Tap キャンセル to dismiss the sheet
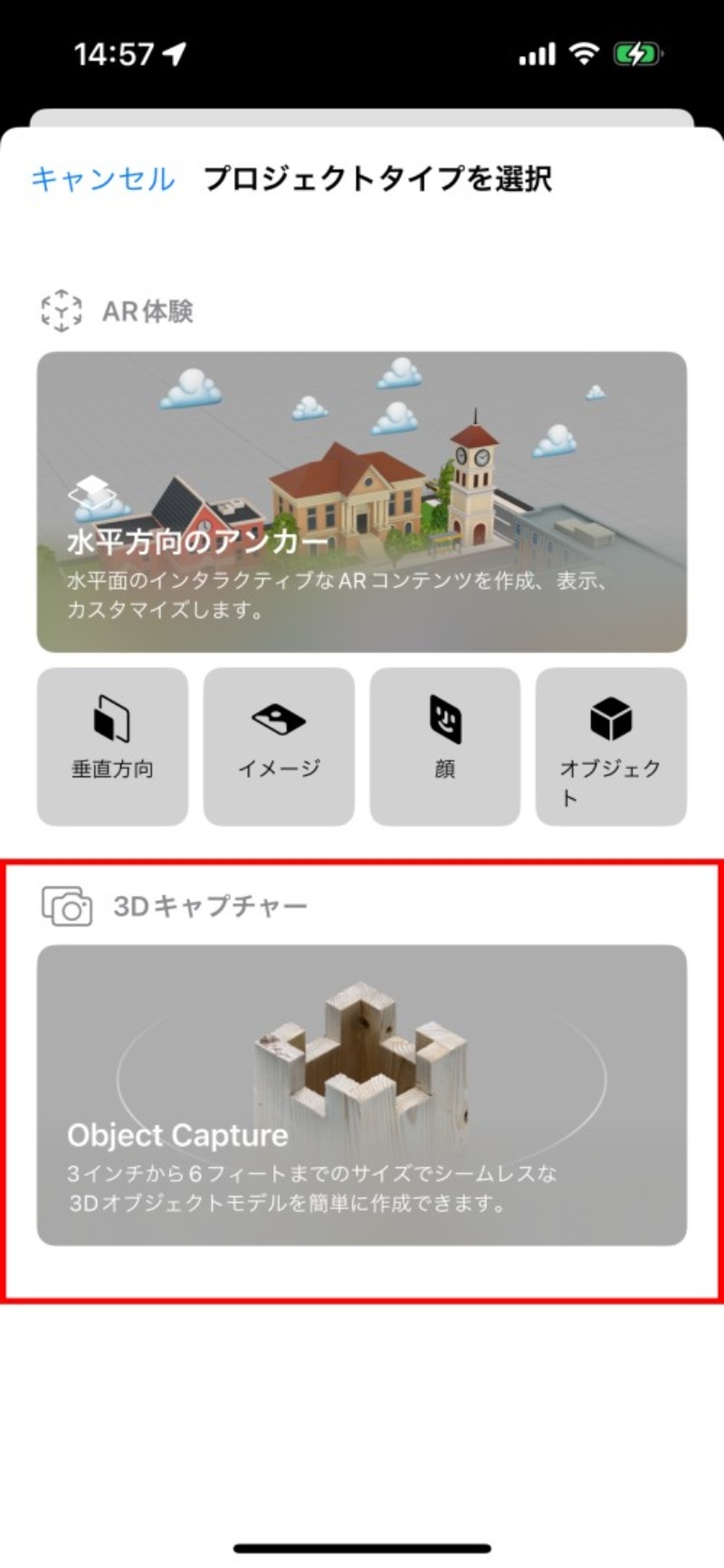The width and height of the screenshot is (724, 1568). point(100,179)
